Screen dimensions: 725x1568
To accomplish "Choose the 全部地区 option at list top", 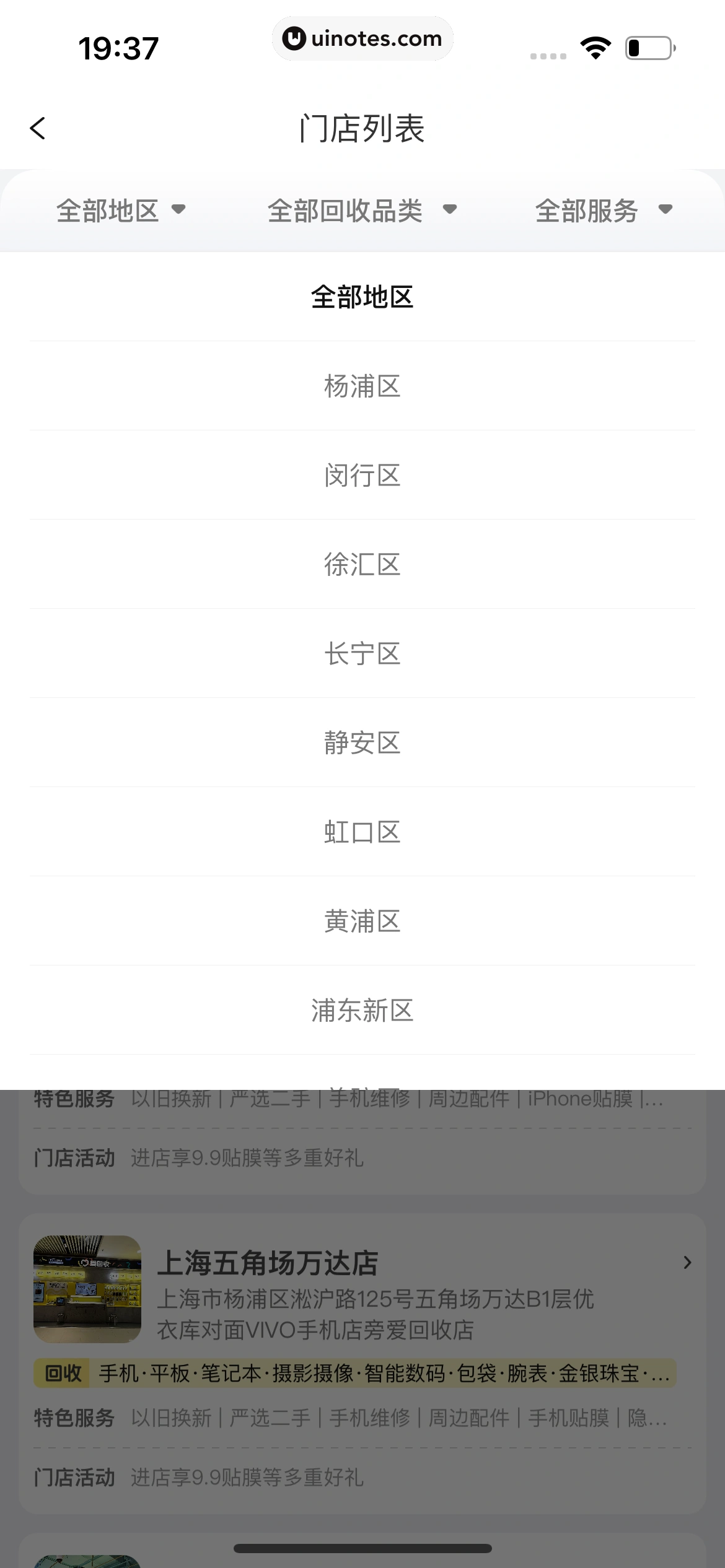I will [362, 297].
